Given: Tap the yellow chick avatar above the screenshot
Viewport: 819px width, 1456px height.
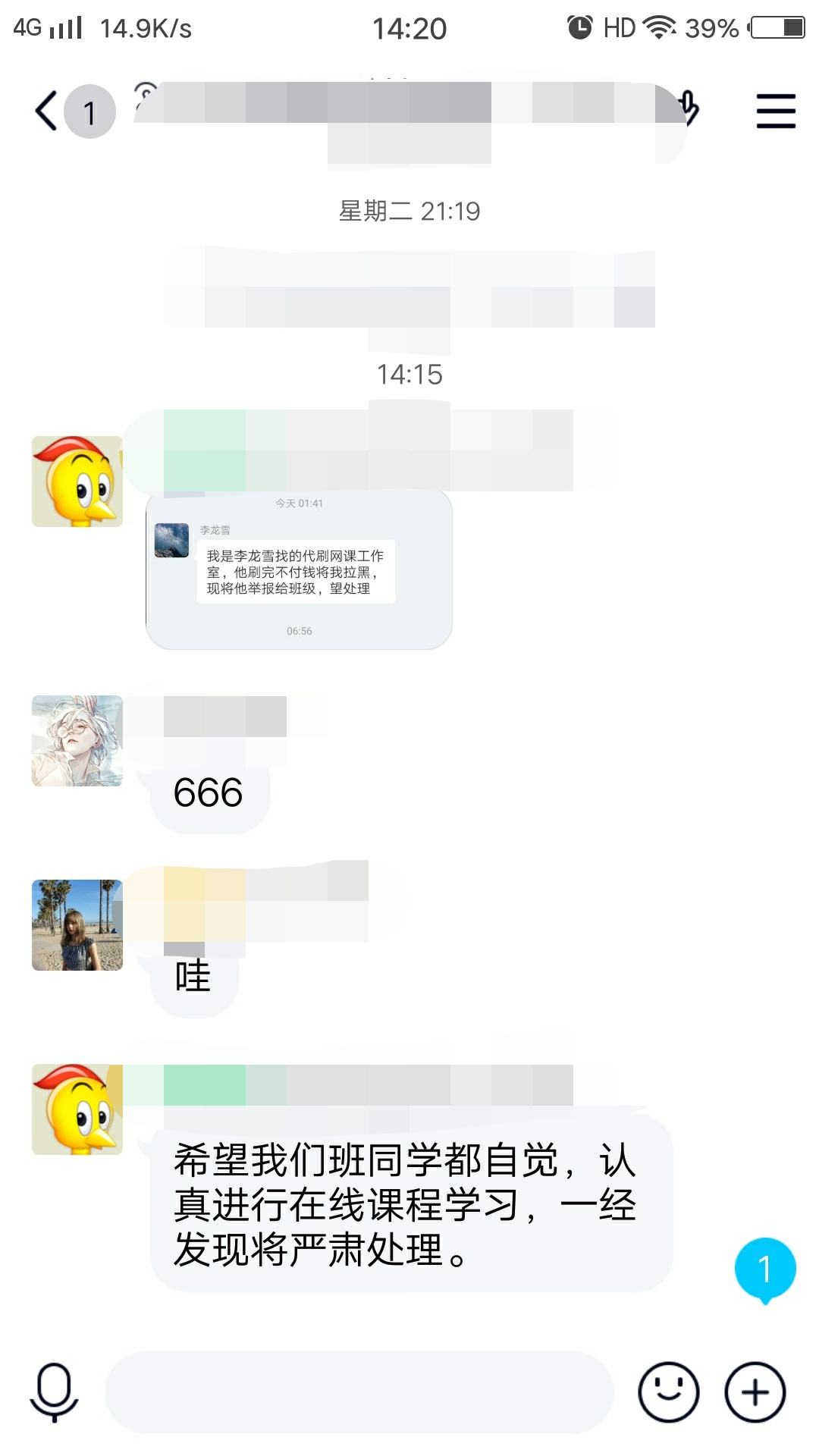Looking at the screenshot, I should pos(77,481).
